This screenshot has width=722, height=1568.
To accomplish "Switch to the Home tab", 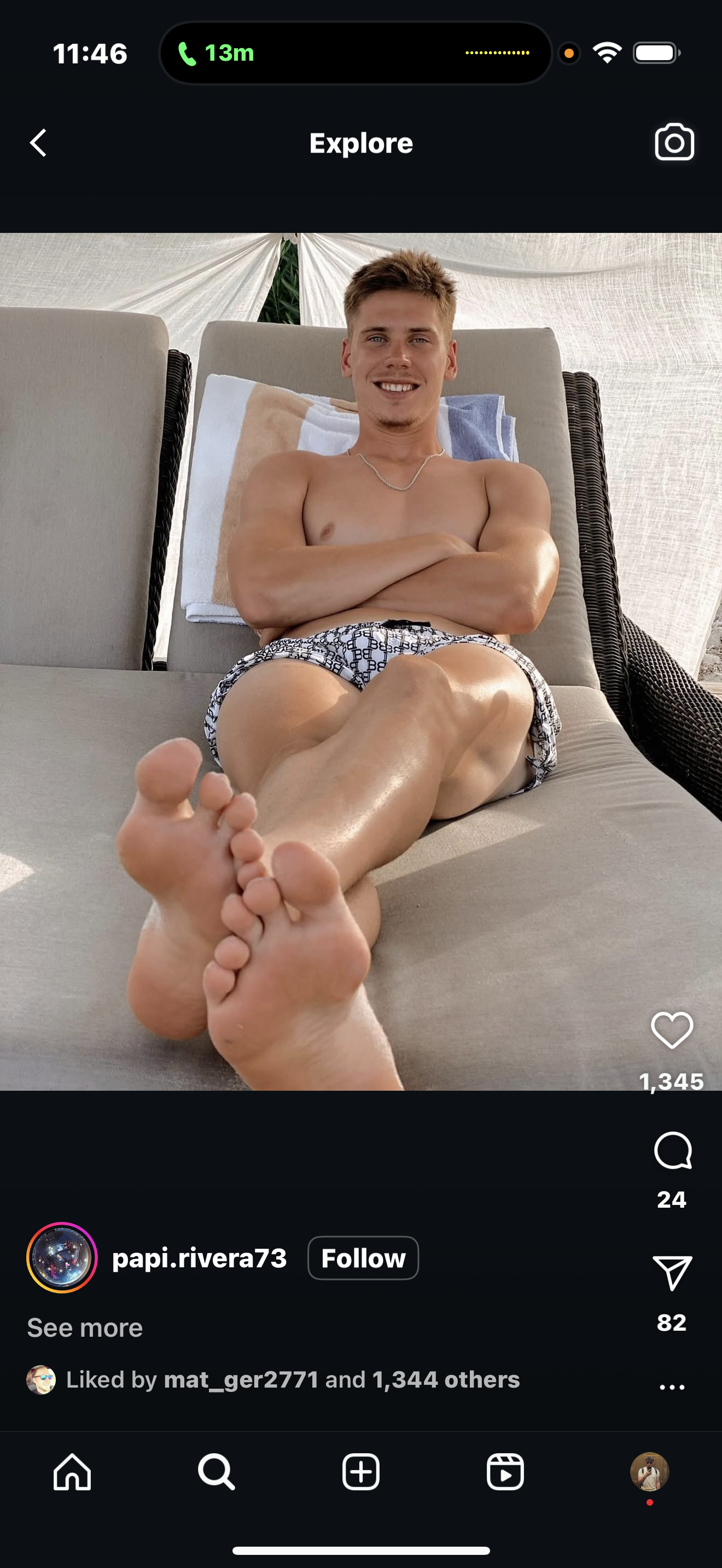I will click(x=72, y=1472).
